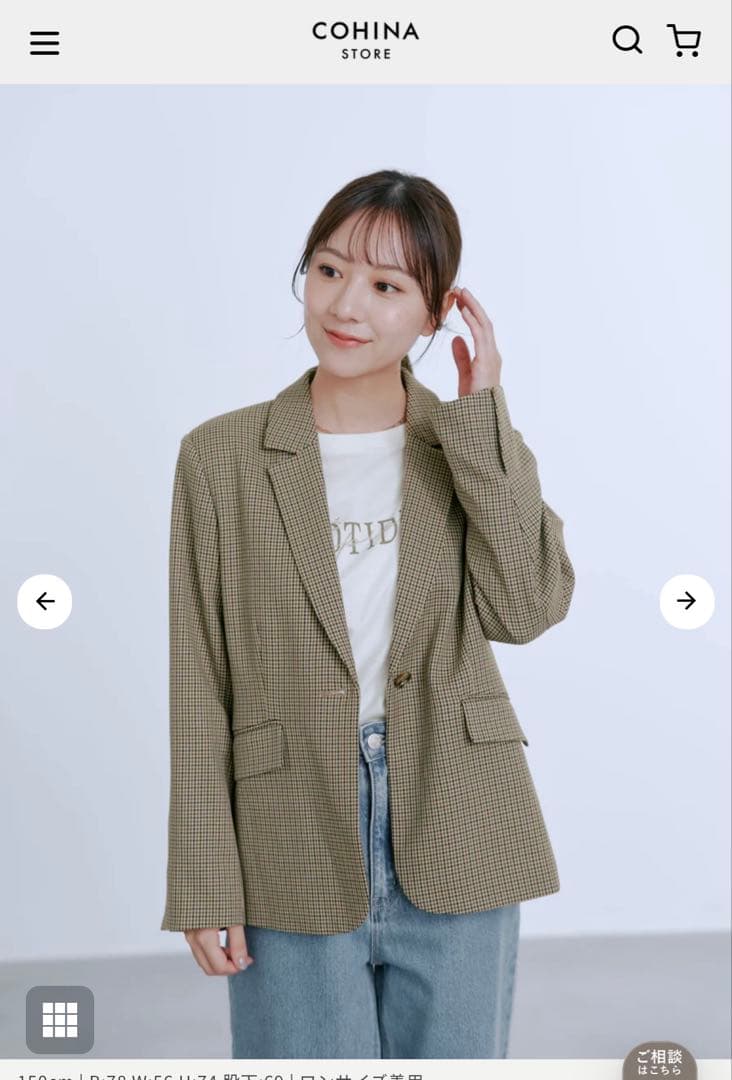Open the shopping cart

[x=684, y=41]
